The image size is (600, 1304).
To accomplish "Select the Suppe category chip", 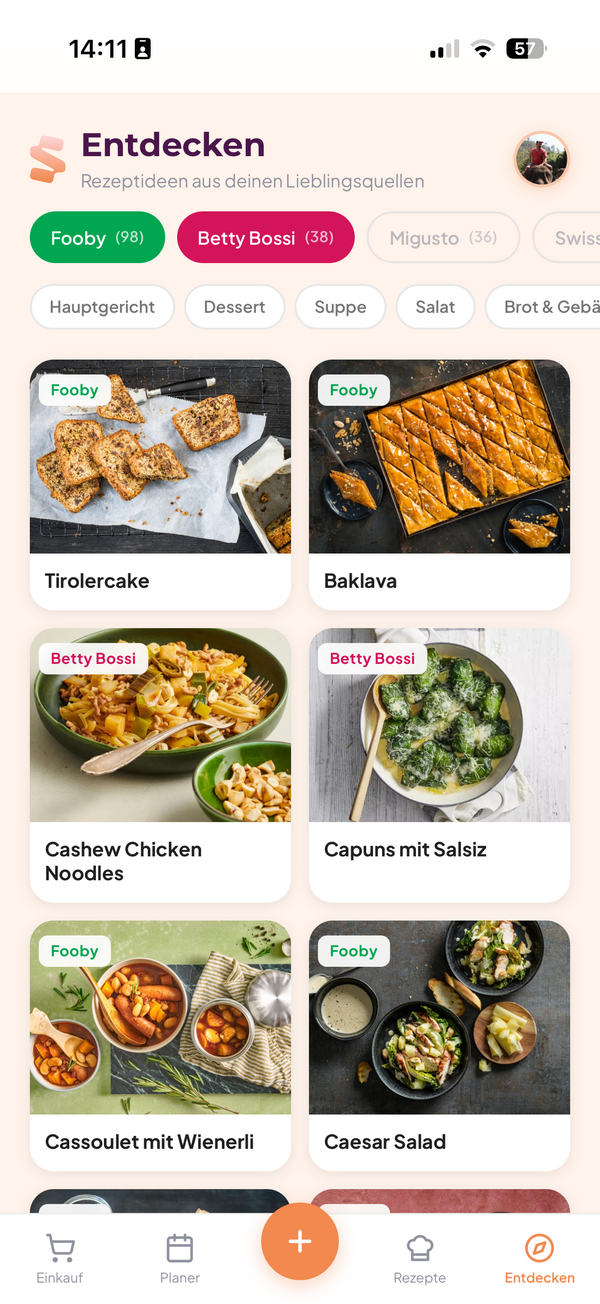I will [x=340, y=307].
